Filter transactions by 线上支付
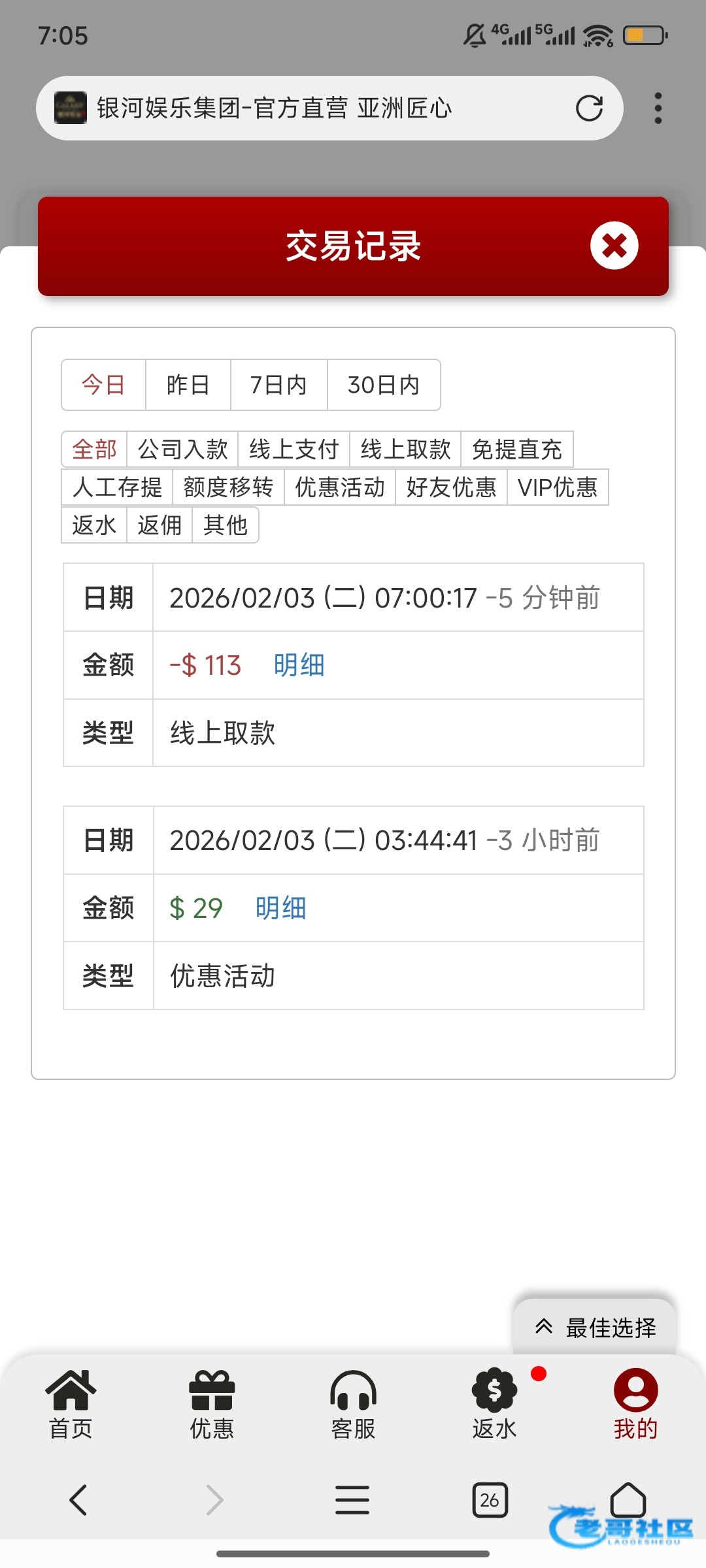The width and height of the screenshot is (706, 1568). (294, 449)
